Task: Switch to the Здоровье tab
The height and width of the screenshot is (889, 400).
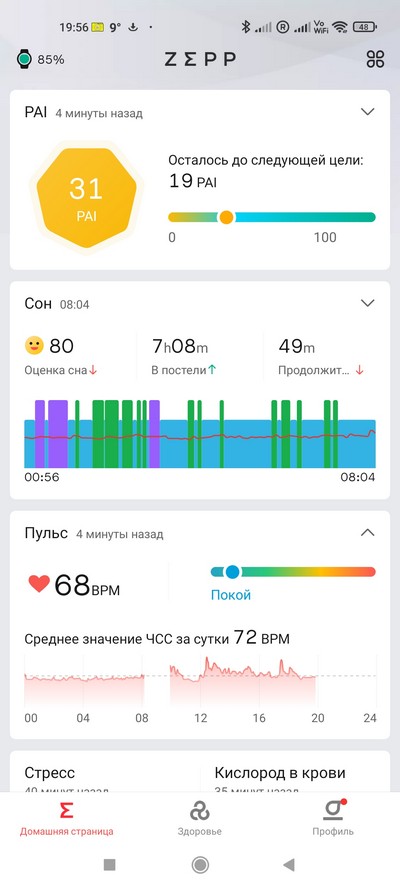Action: click(x=199, y=819)
